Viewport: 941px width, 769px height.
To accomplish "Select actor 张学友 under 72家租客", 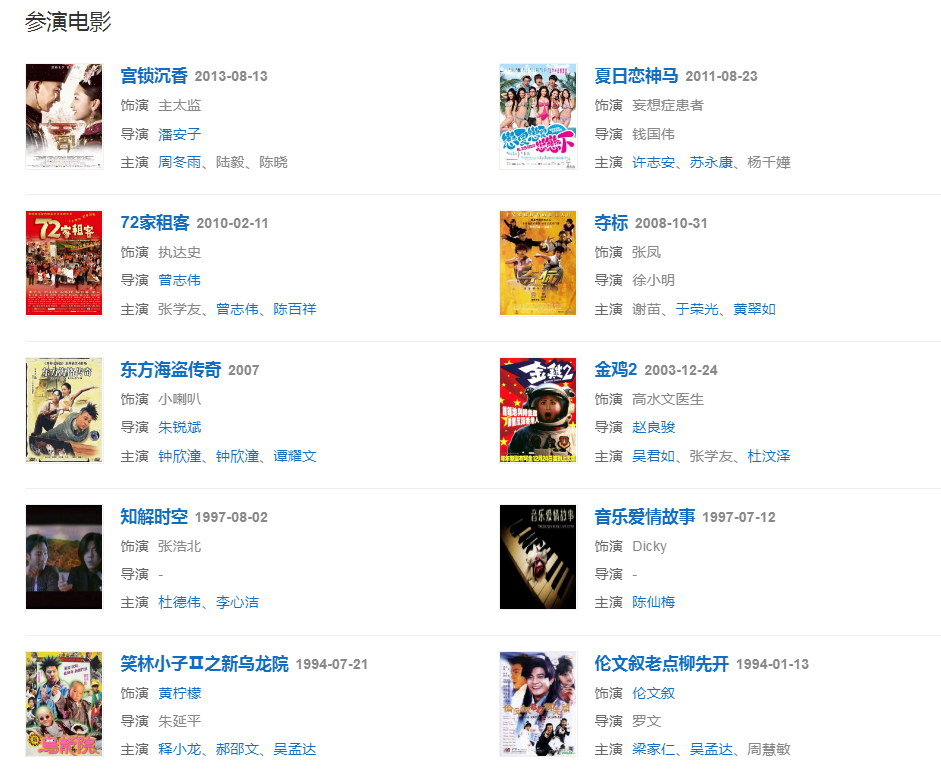I will 179,309.
